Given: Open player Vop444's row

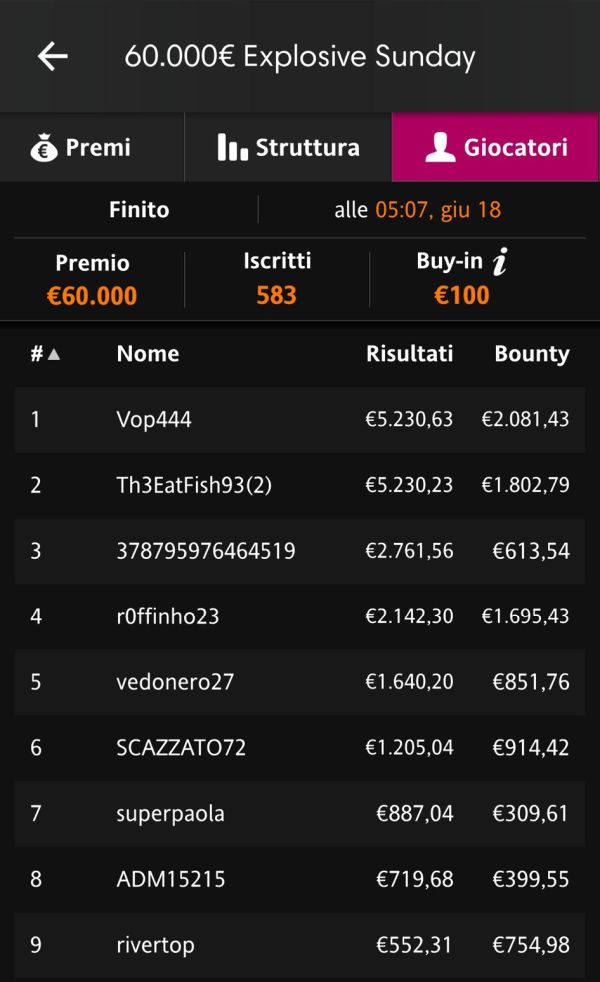Looking at the screenshot, I should (300, 420).
